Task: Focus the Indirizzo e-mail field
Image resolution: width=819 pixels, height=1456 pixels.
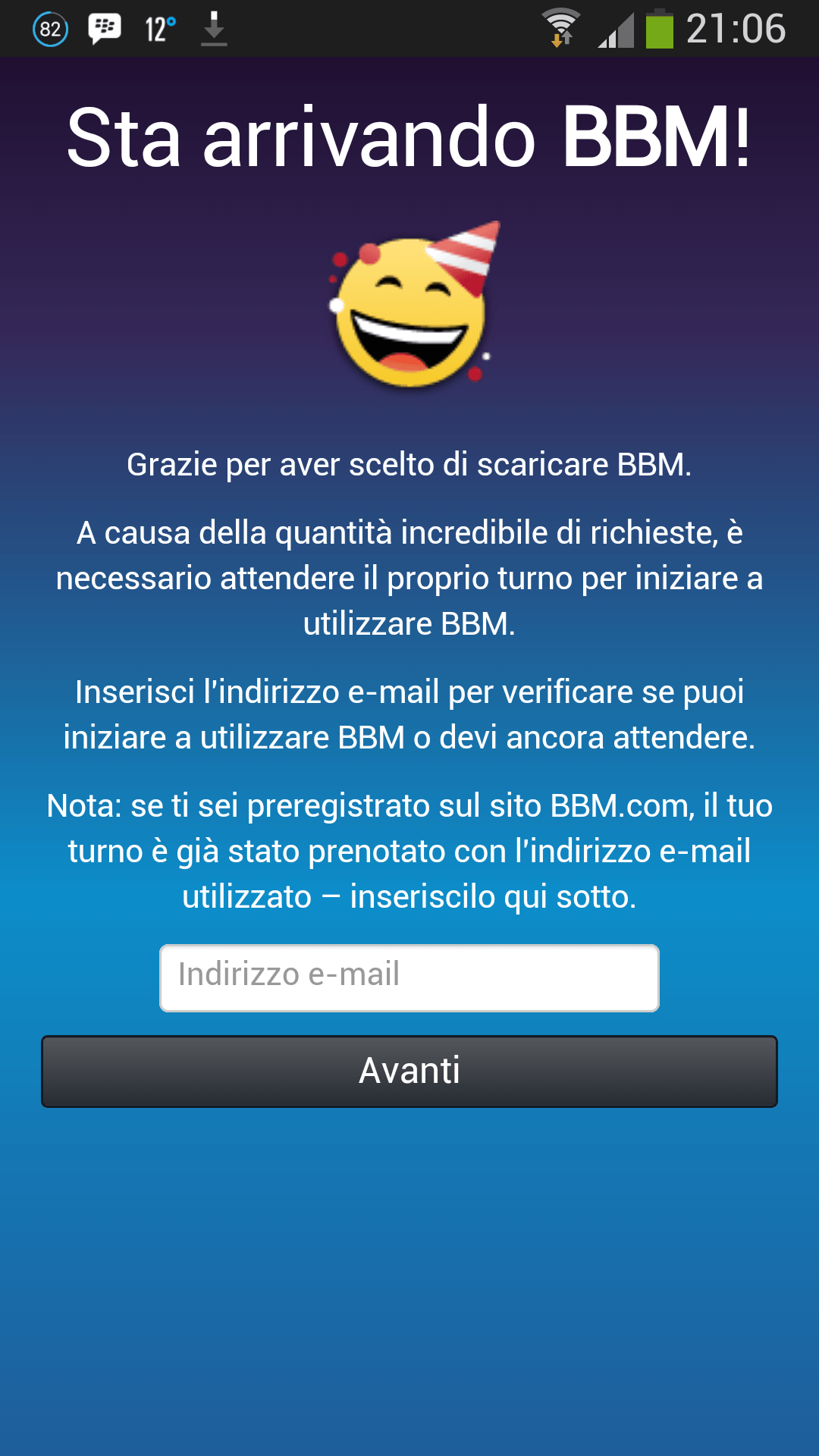Action: [x=409, y=977]
